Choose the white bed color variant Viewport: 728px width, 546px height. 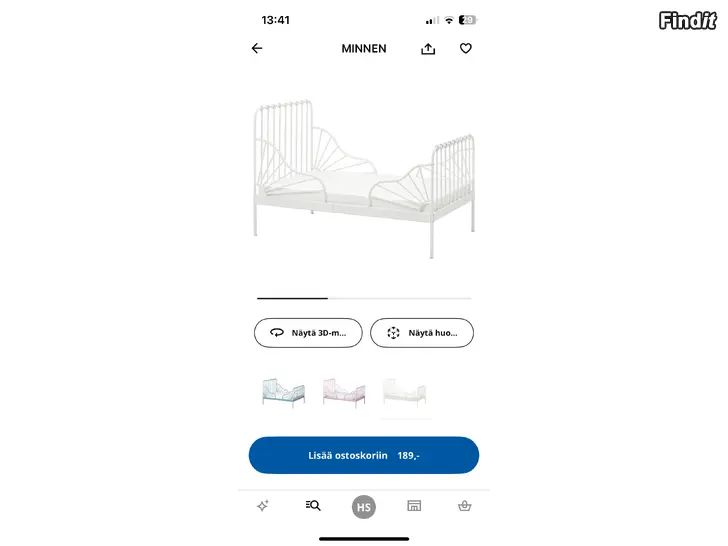pos(406,391)
